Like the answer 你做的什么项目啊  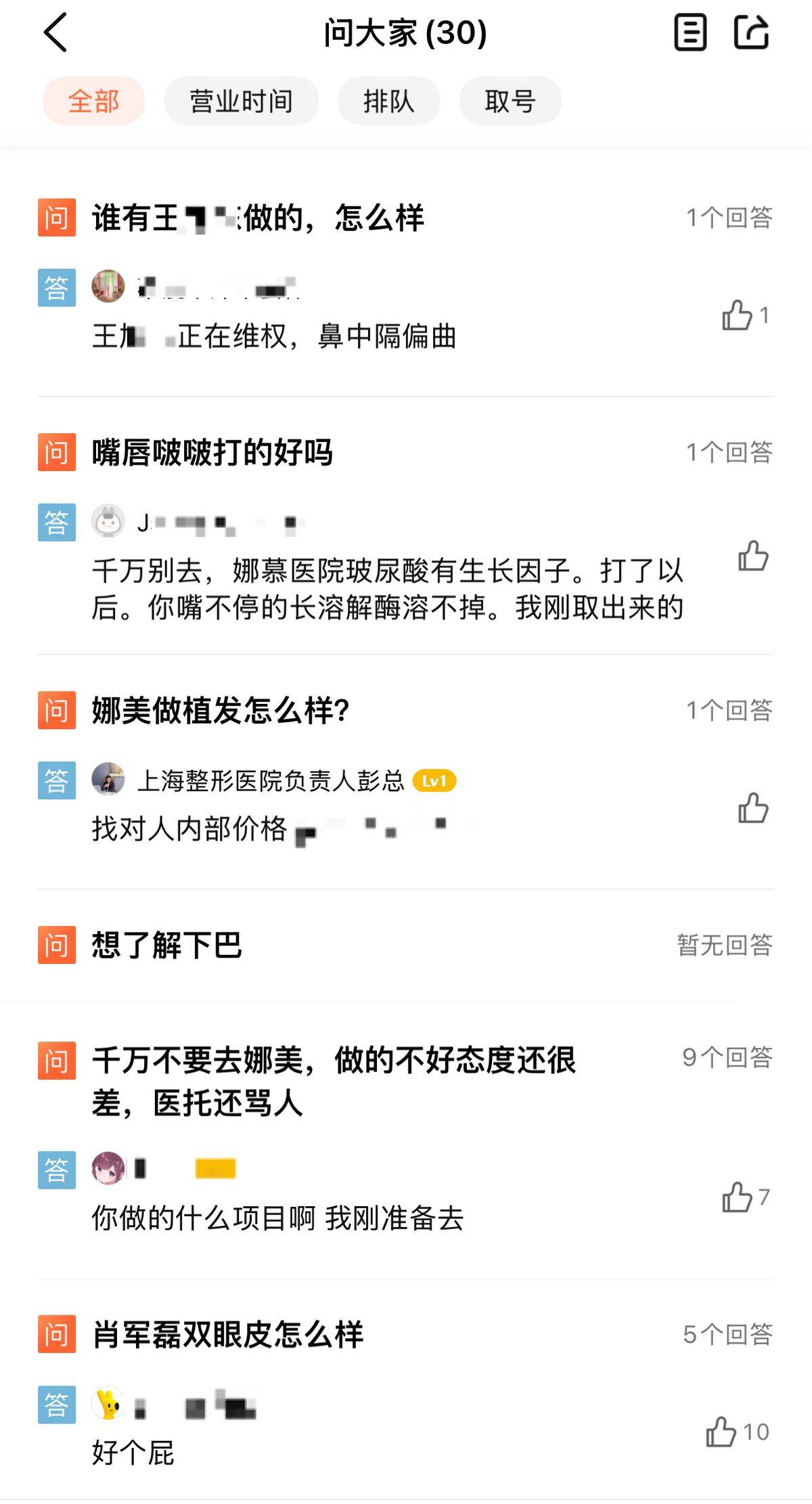[738, 1197]
